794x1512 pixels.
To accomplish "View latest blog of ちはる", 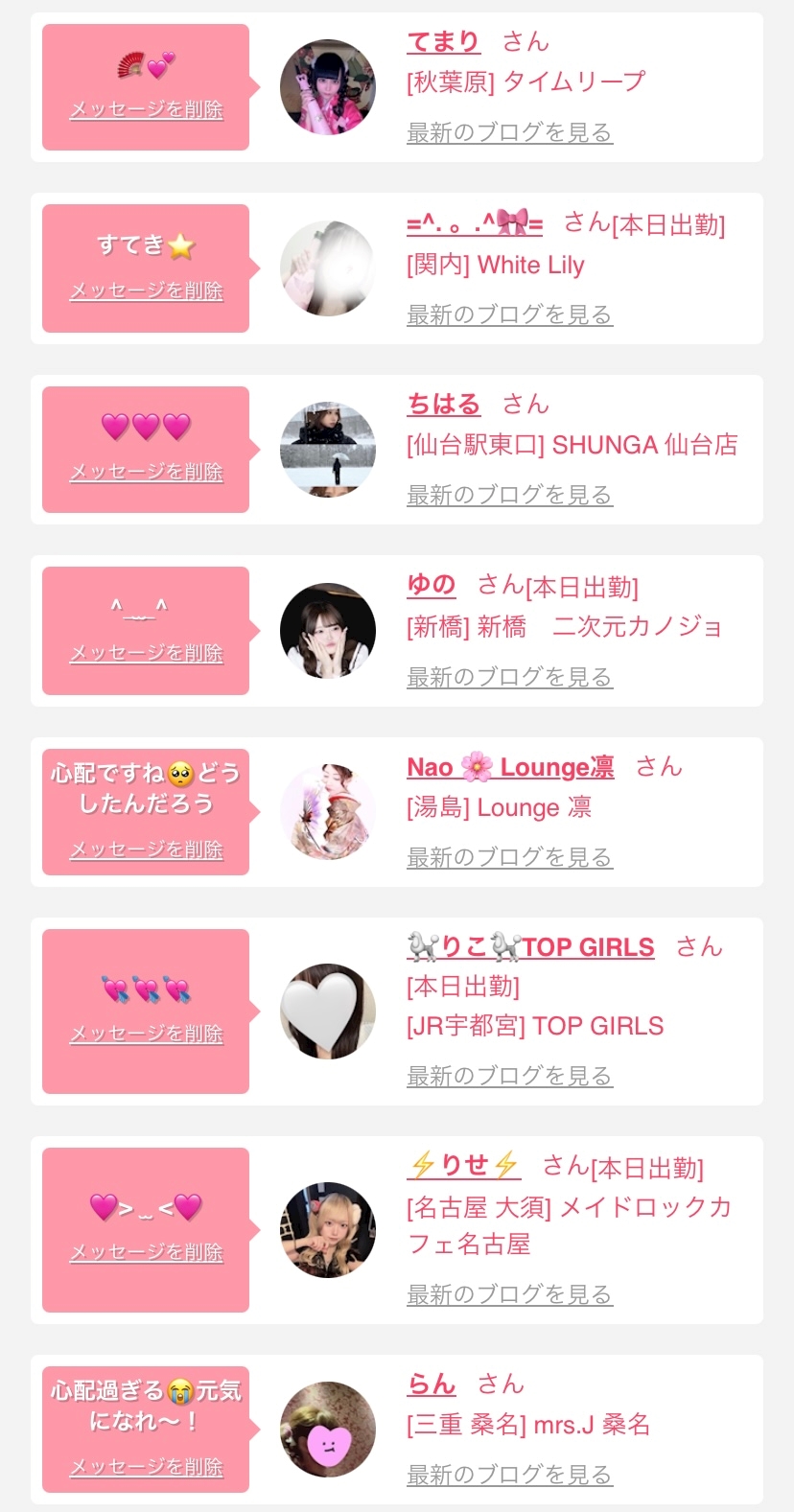I will 509,496.
